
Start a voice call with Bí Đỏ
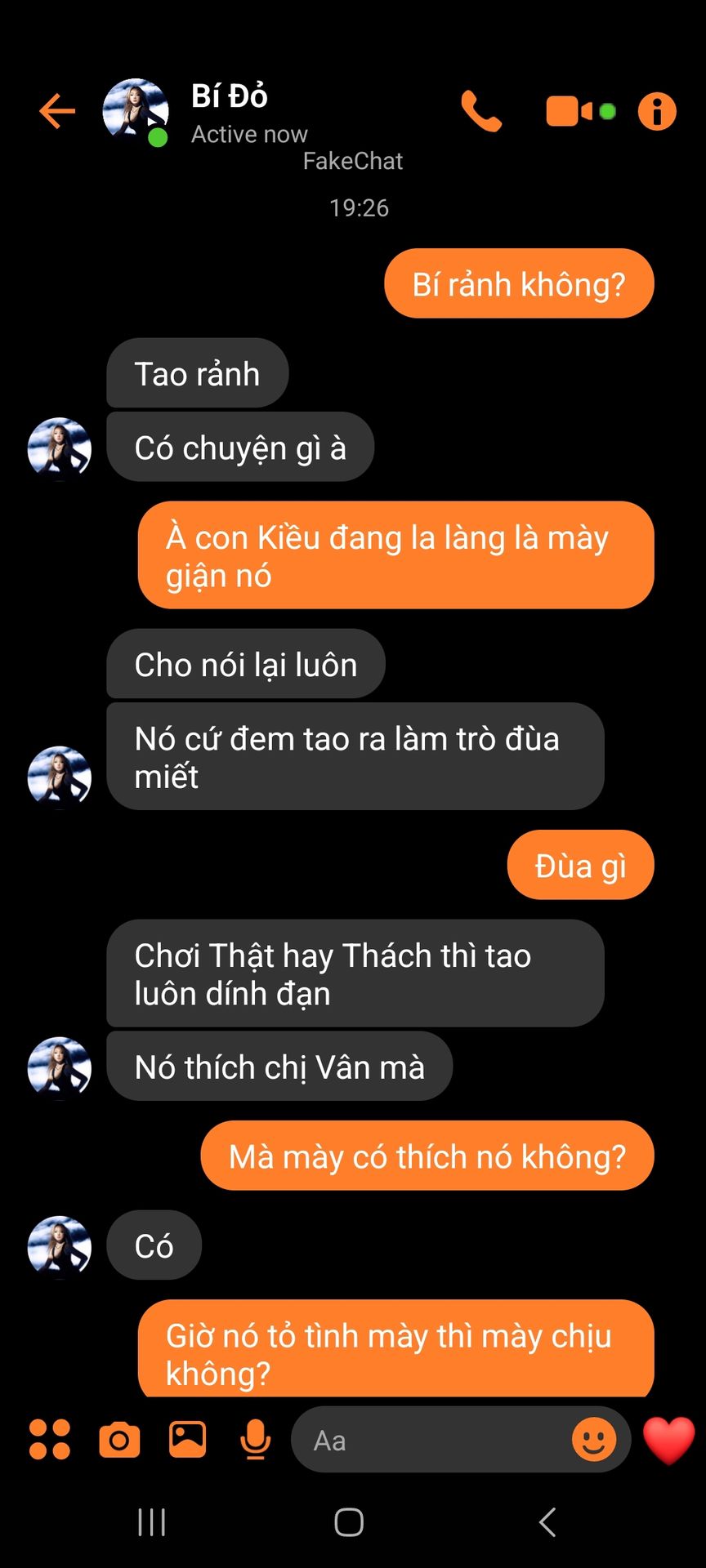(481, 111)
